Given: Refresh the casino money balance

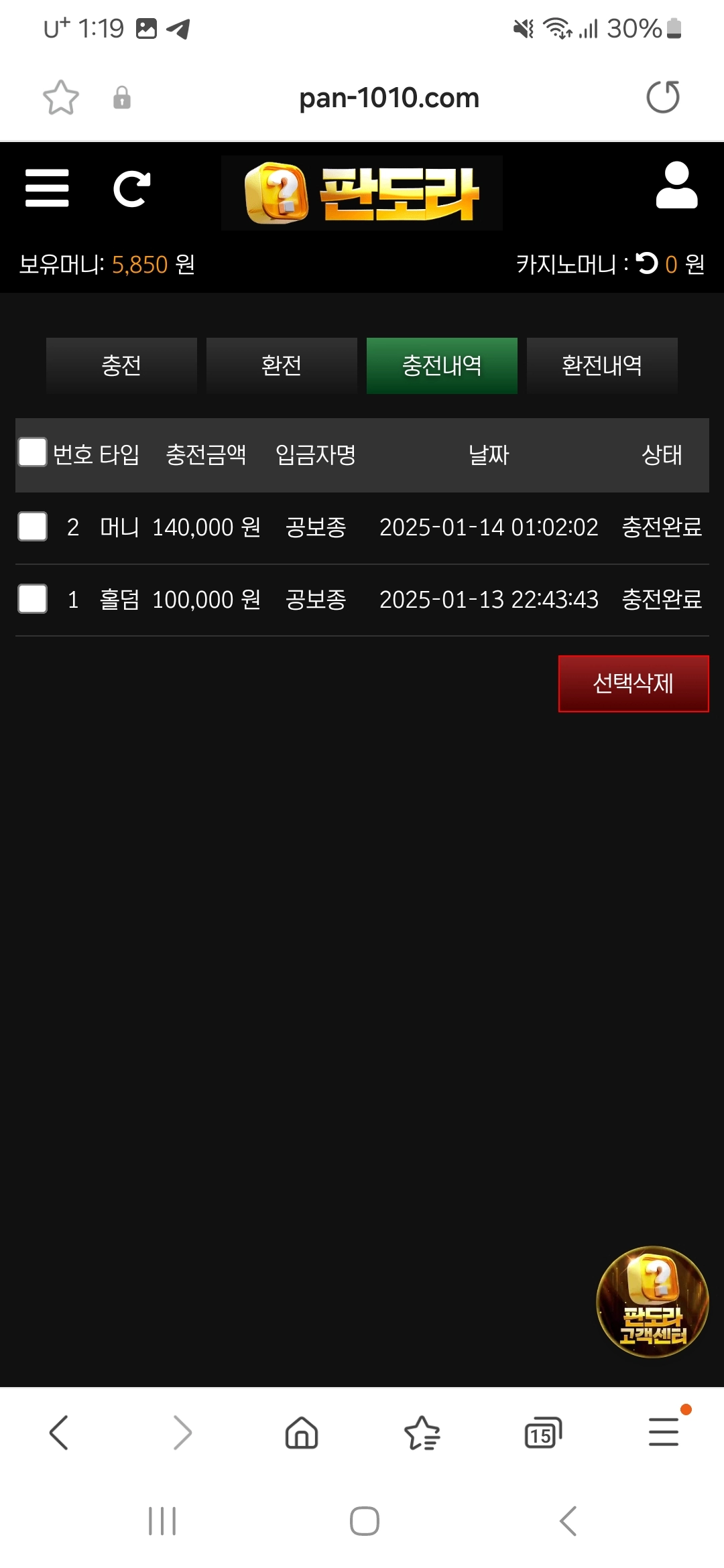Looking at the screenshot, I should click(x=647, y=263).
